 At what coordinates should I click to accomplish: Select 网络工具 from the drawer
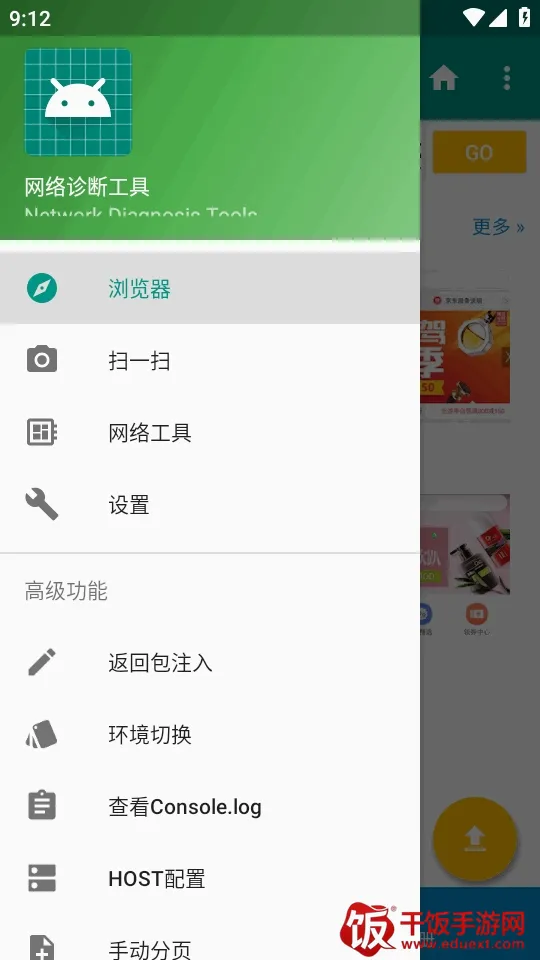coord(210,433)
